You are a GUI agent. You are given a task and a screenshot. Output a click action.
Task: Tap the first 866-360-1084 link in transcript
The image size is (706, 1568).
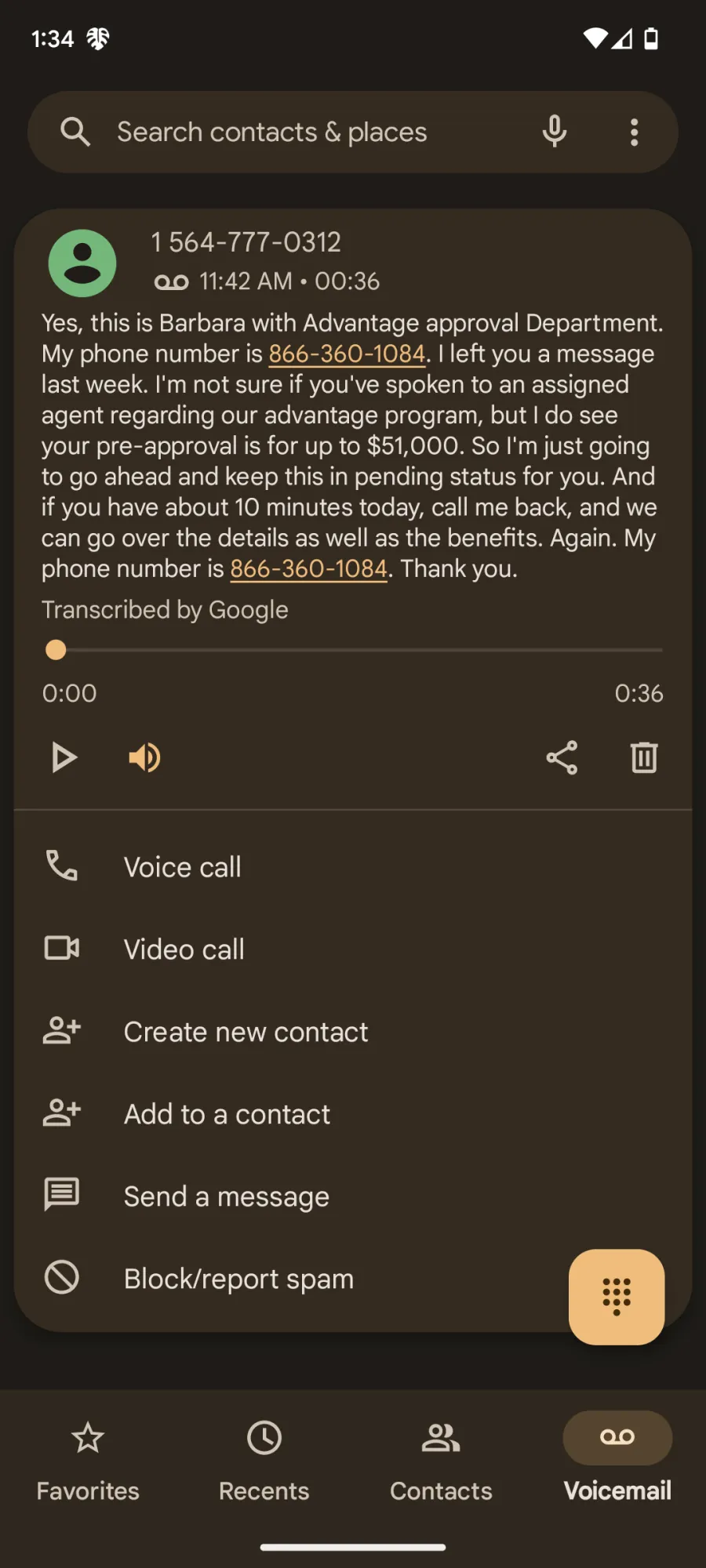347,354
